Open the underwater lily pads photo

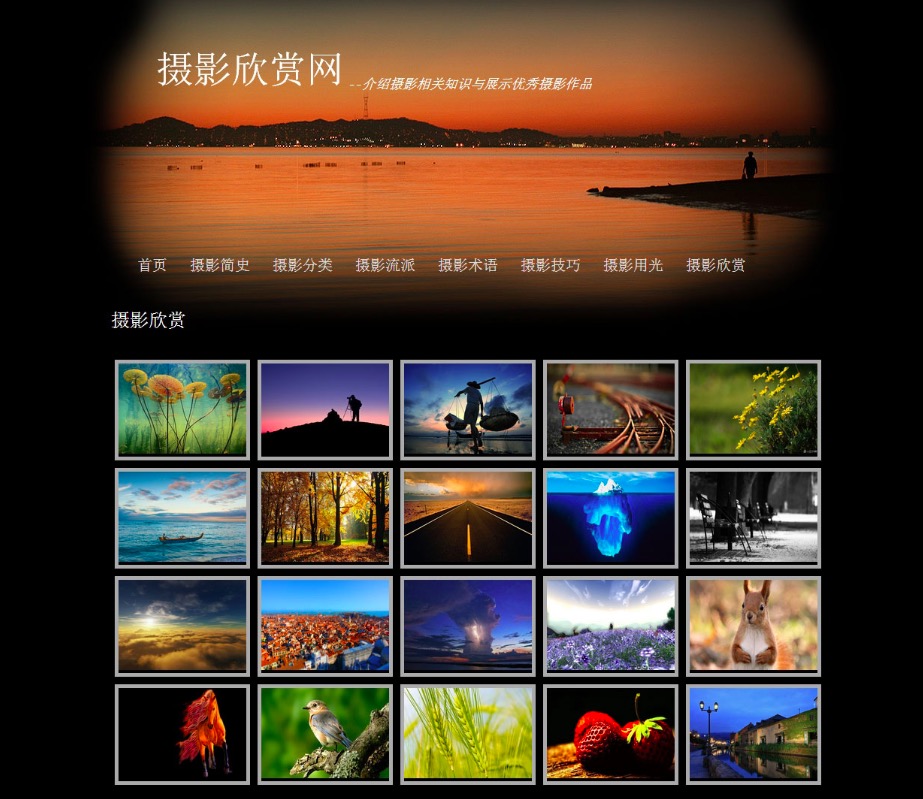pos(182,409)
